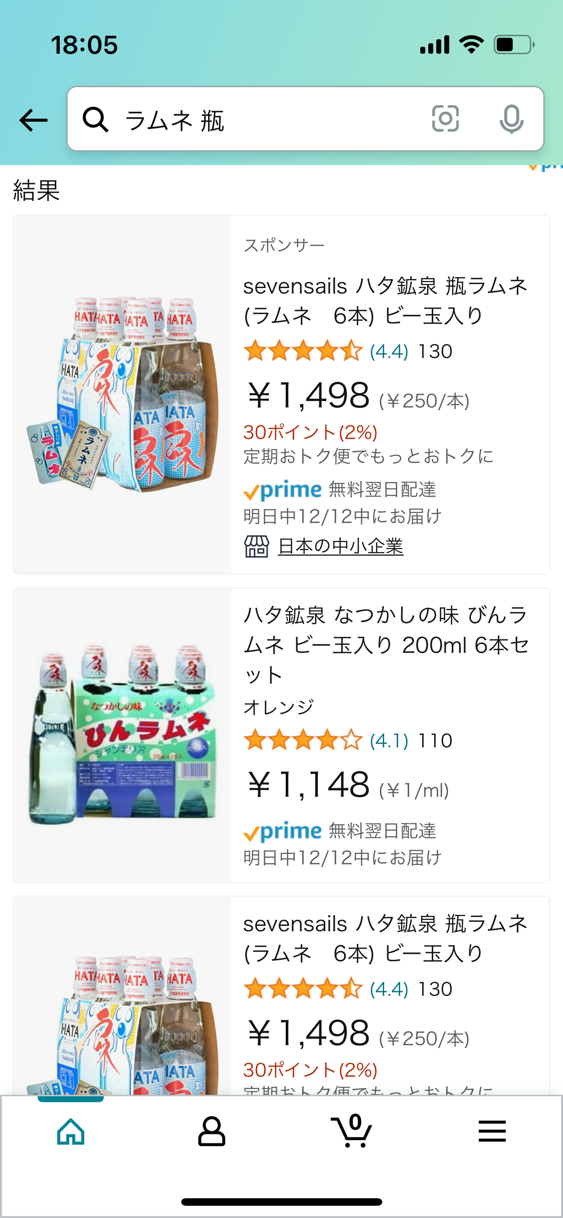Open the 日本の中小企業 link

pos(340,546)
